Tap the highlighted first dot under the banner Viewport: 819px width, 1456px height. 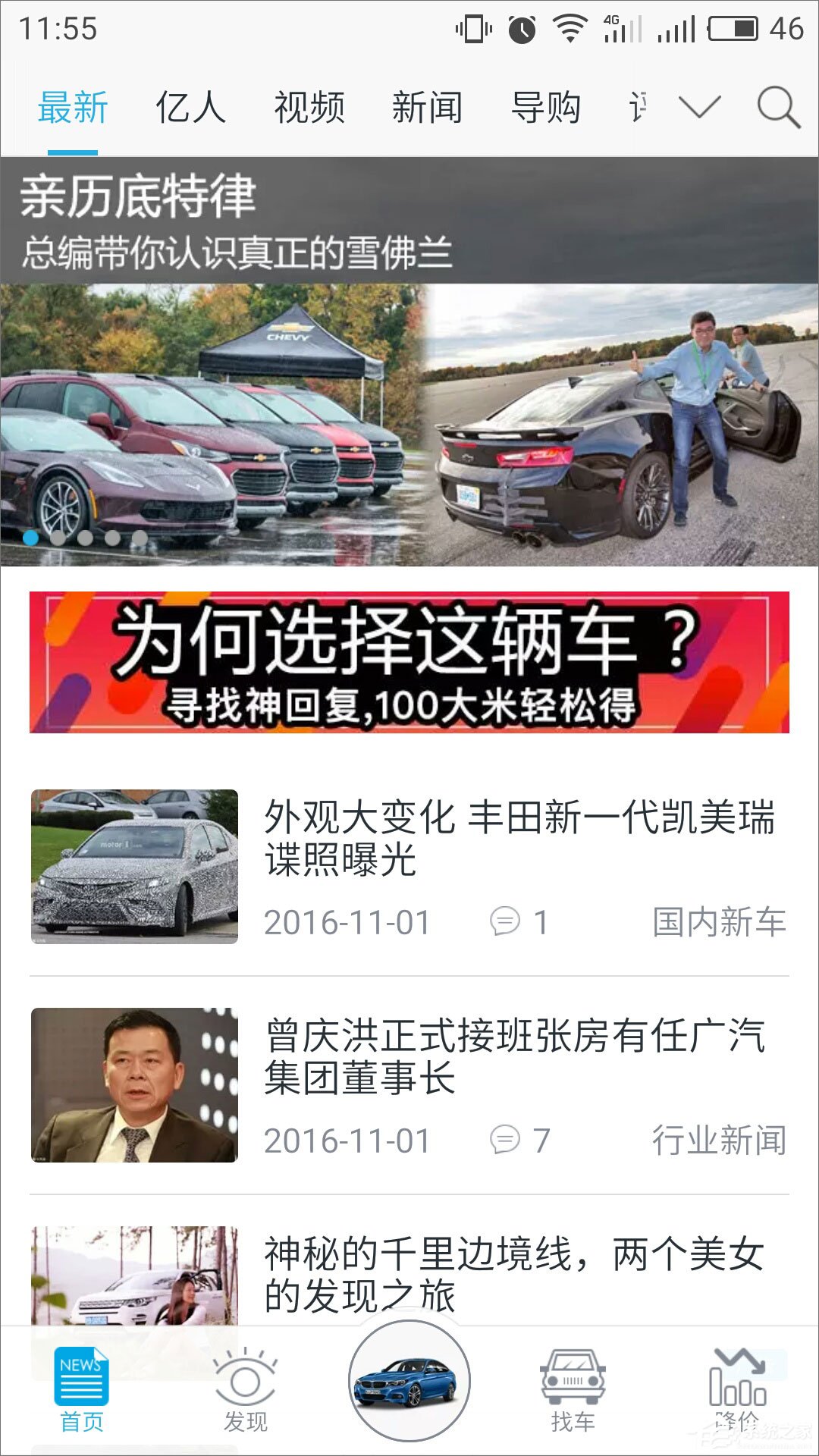click(x=31, y=537)
